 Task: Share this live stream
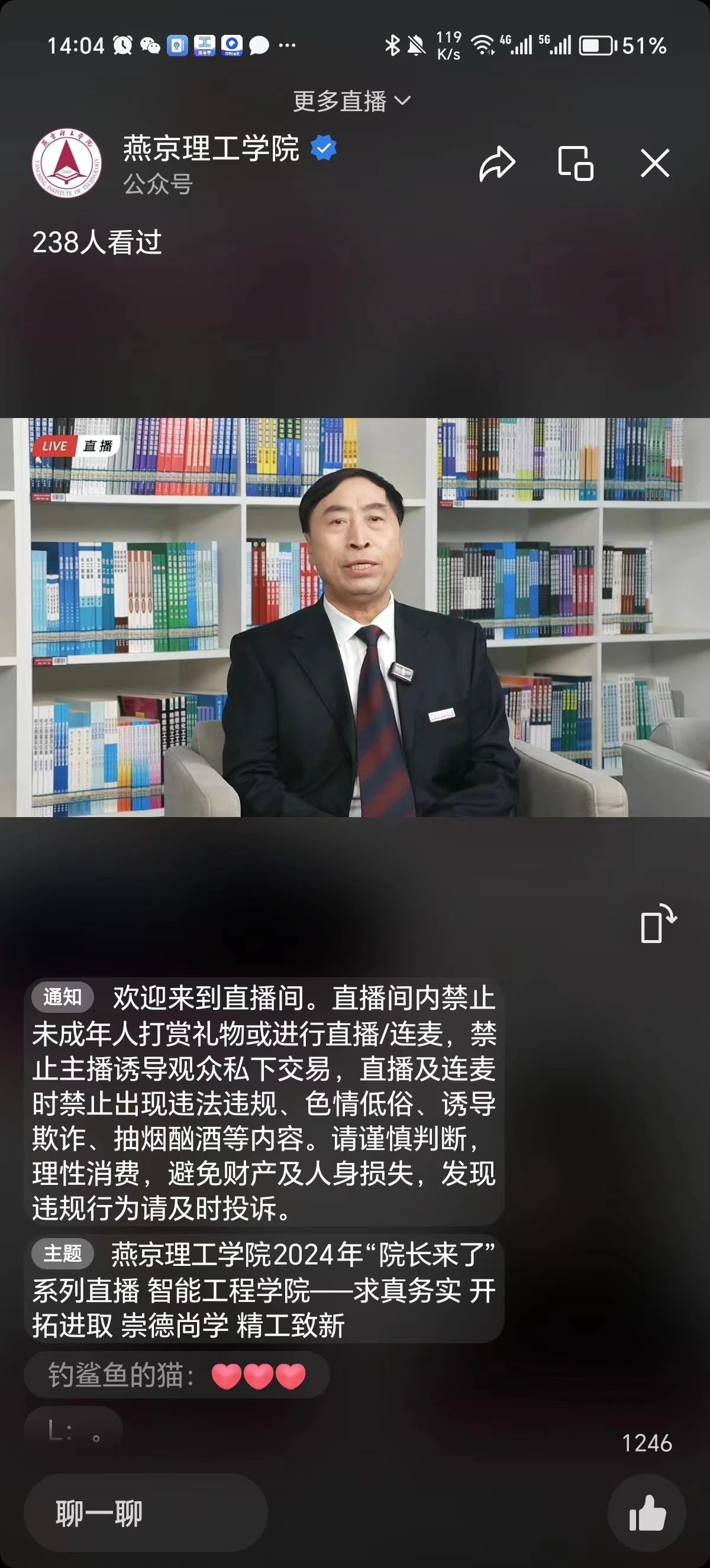497,164
